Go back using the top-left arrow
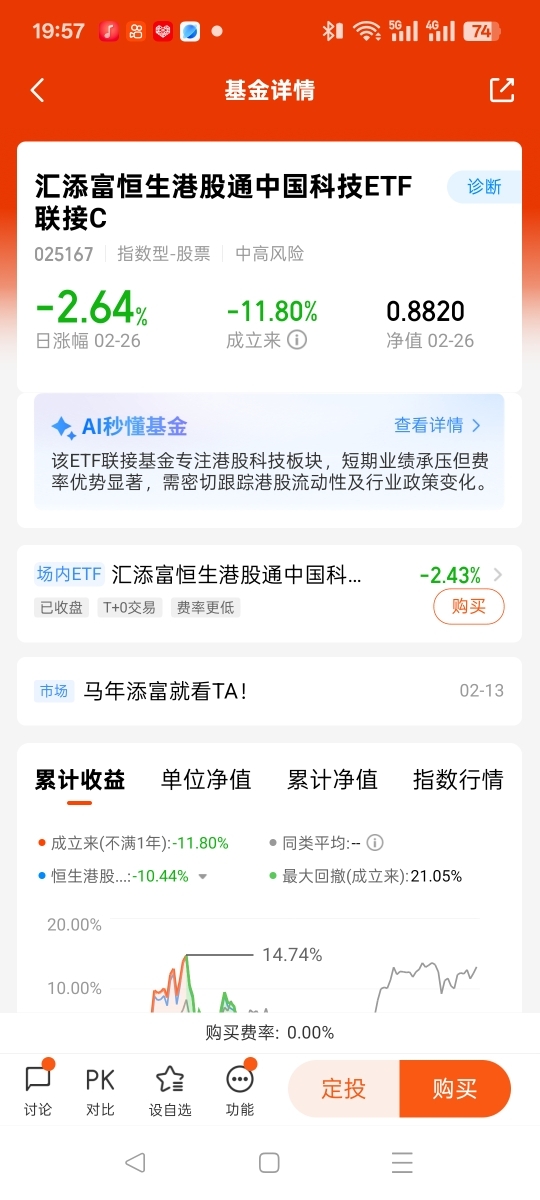 [x=38, y=90]
